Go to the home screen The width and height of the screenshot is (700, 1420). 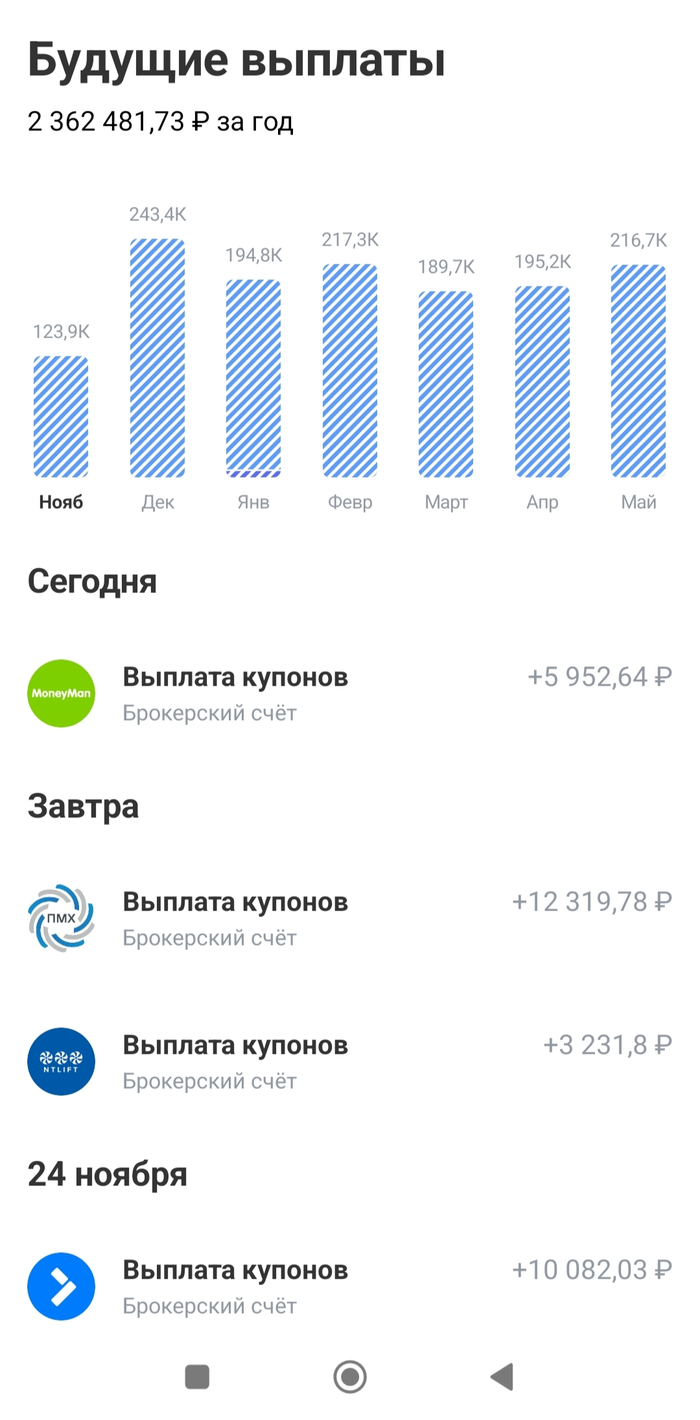point(350,1377)
